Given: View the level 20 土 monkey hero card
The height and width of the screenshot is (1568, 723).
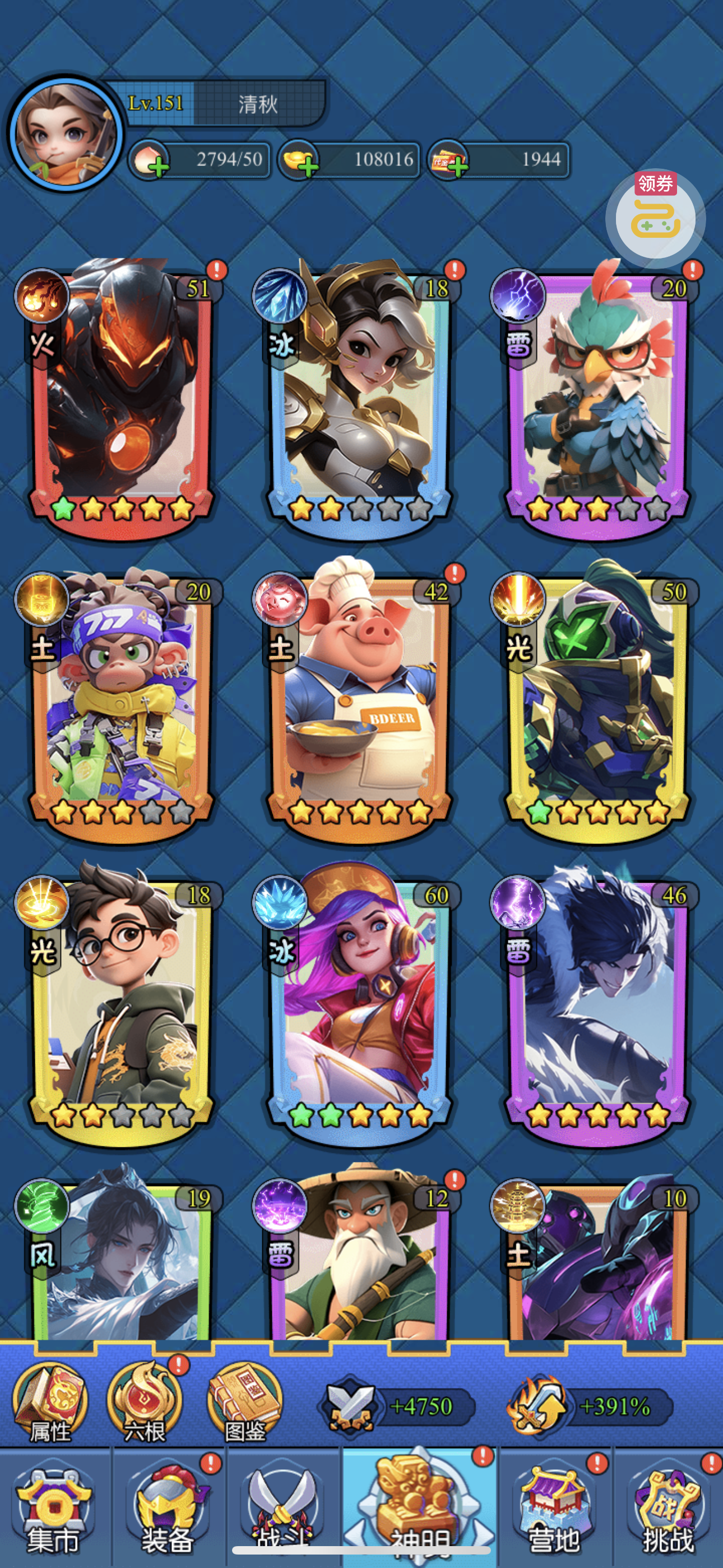Looking at the screenshot, I should pyautogui.click(x=122, y=700).
